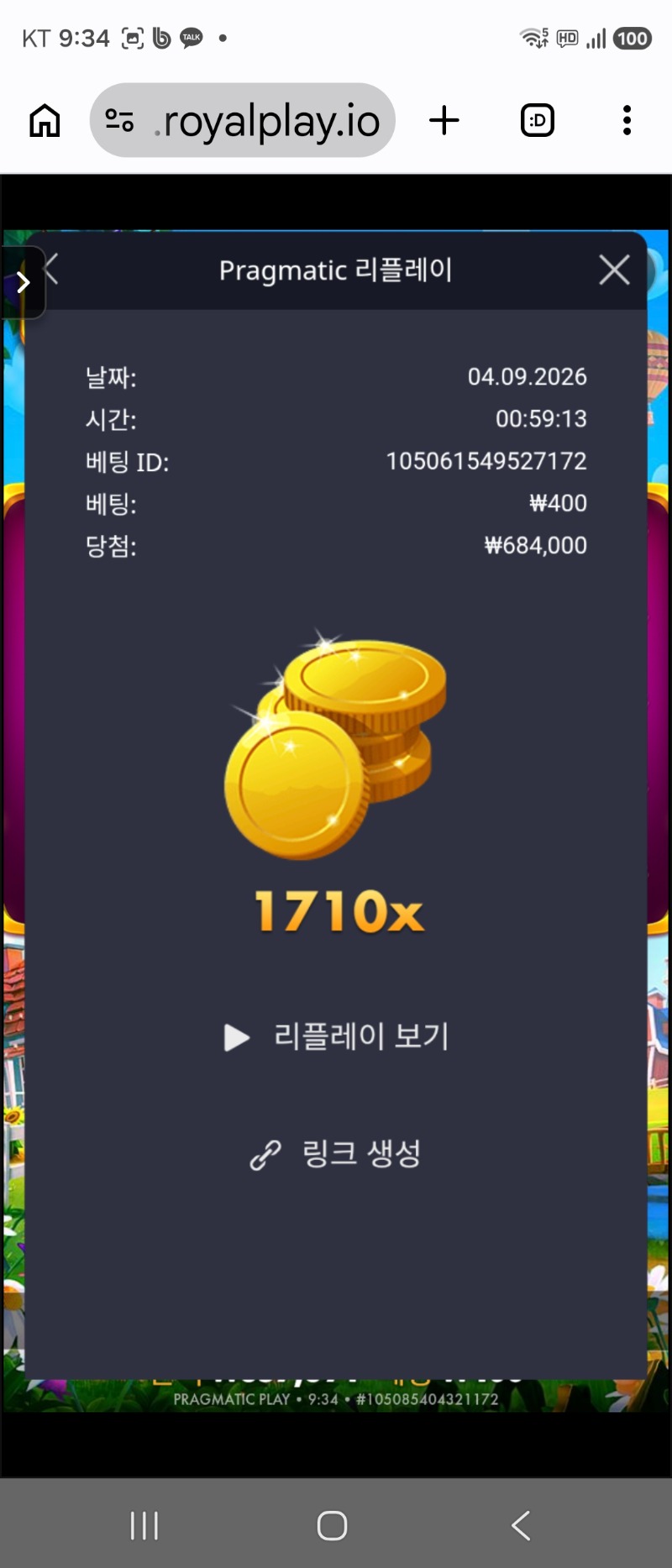
Task: Go back in the replay panel
Action: pos(52,270)
